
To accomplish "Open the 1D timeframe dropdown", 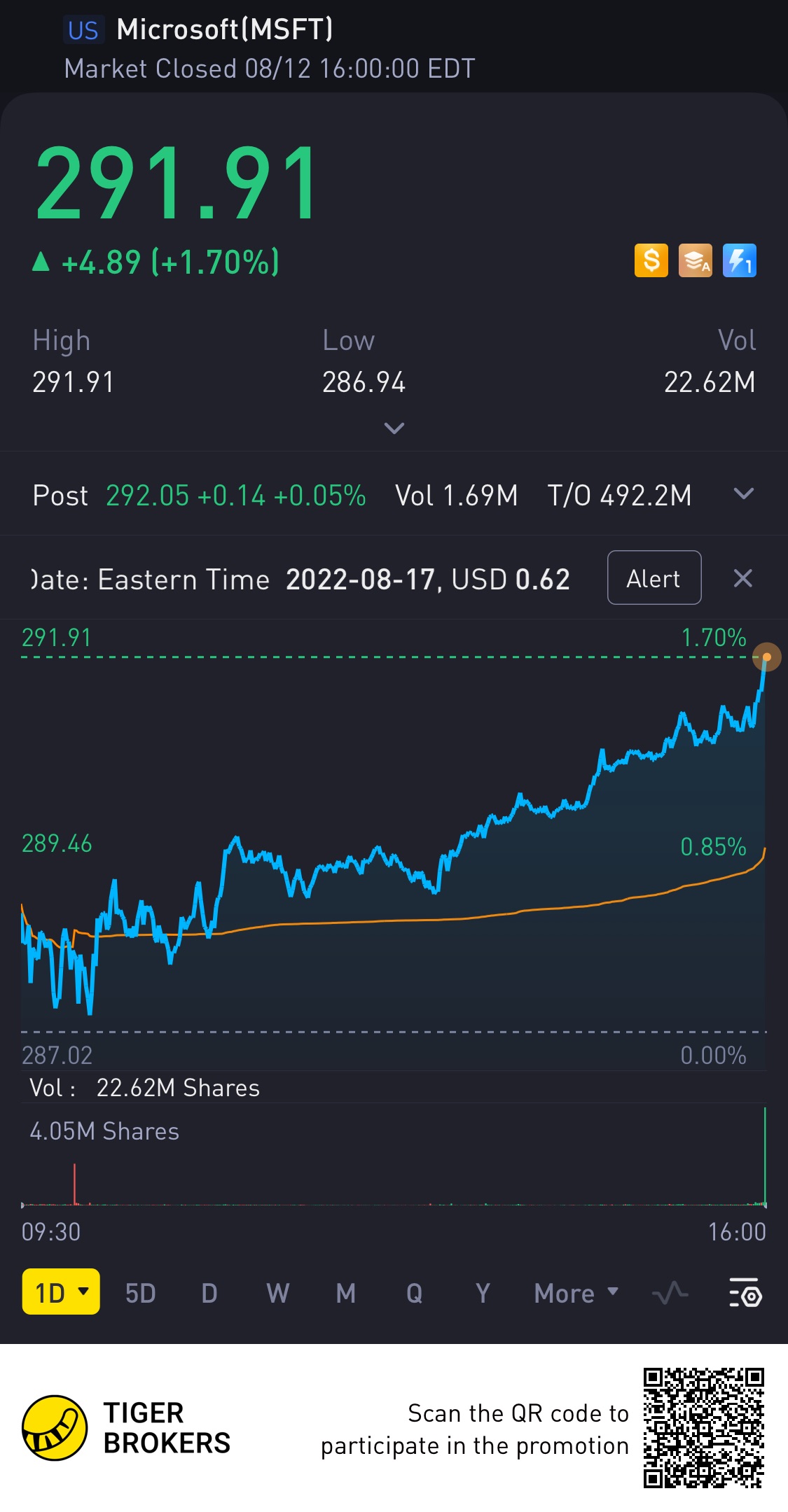I will click(x=61, y=1292).
